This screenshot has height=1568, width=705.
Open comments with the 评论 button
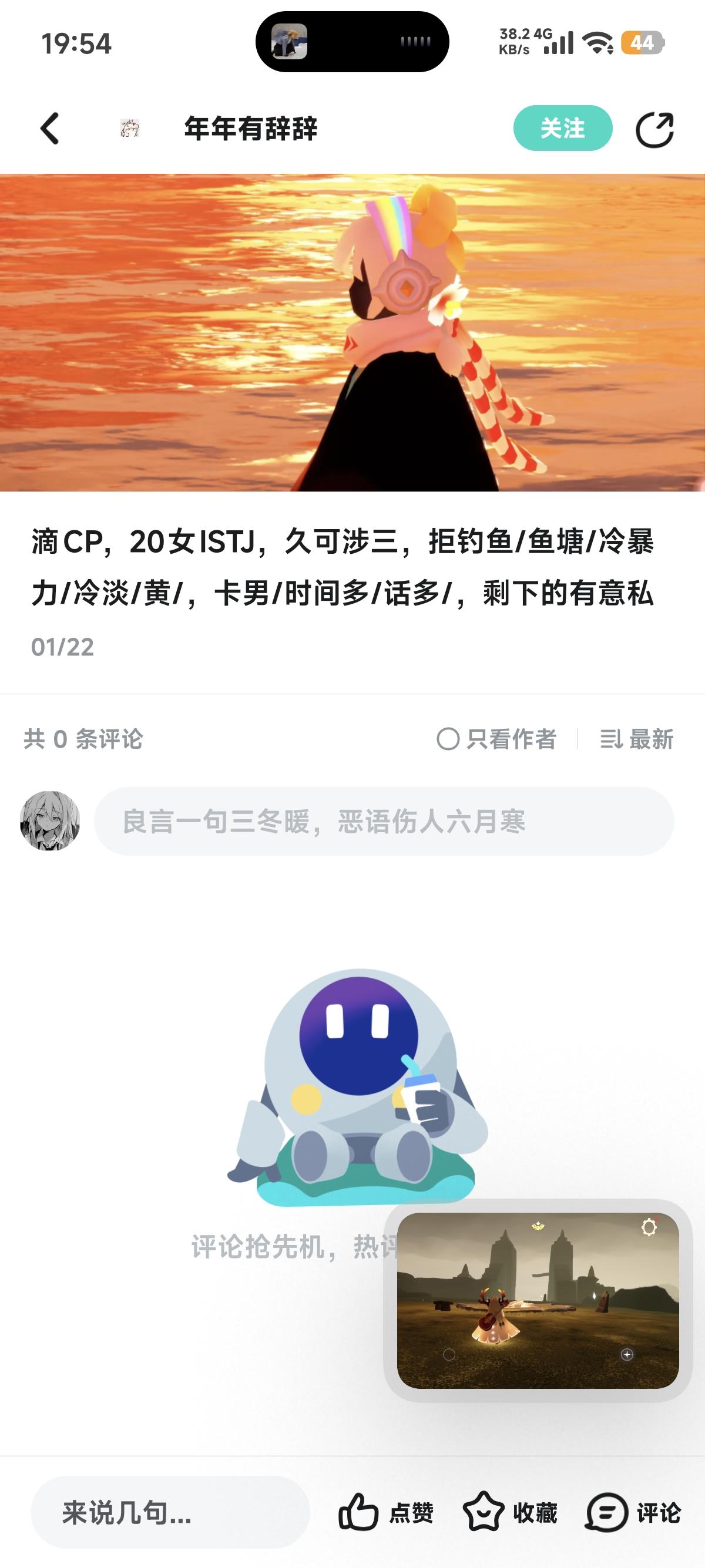(x=633, y=1512)
